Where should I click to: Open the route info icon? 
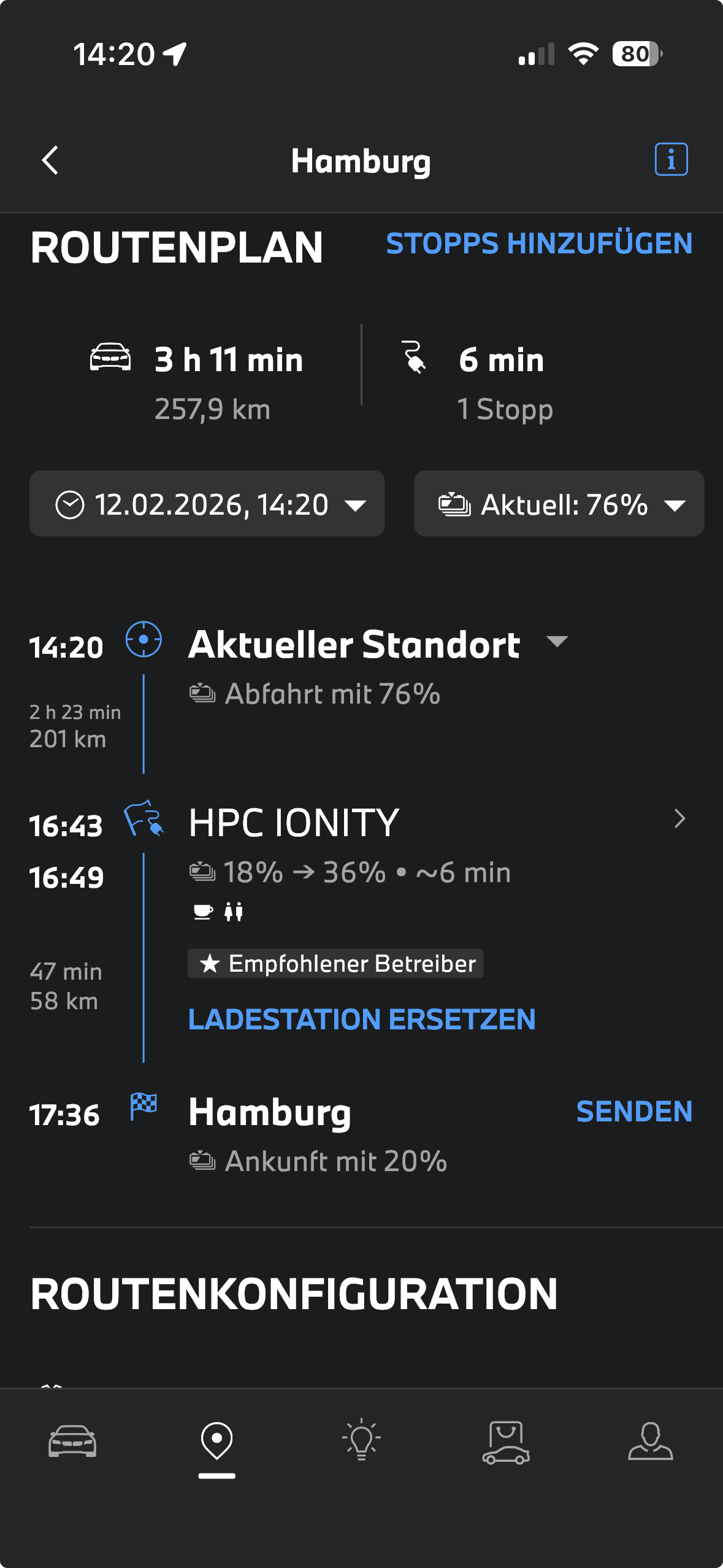pos(671,159)
